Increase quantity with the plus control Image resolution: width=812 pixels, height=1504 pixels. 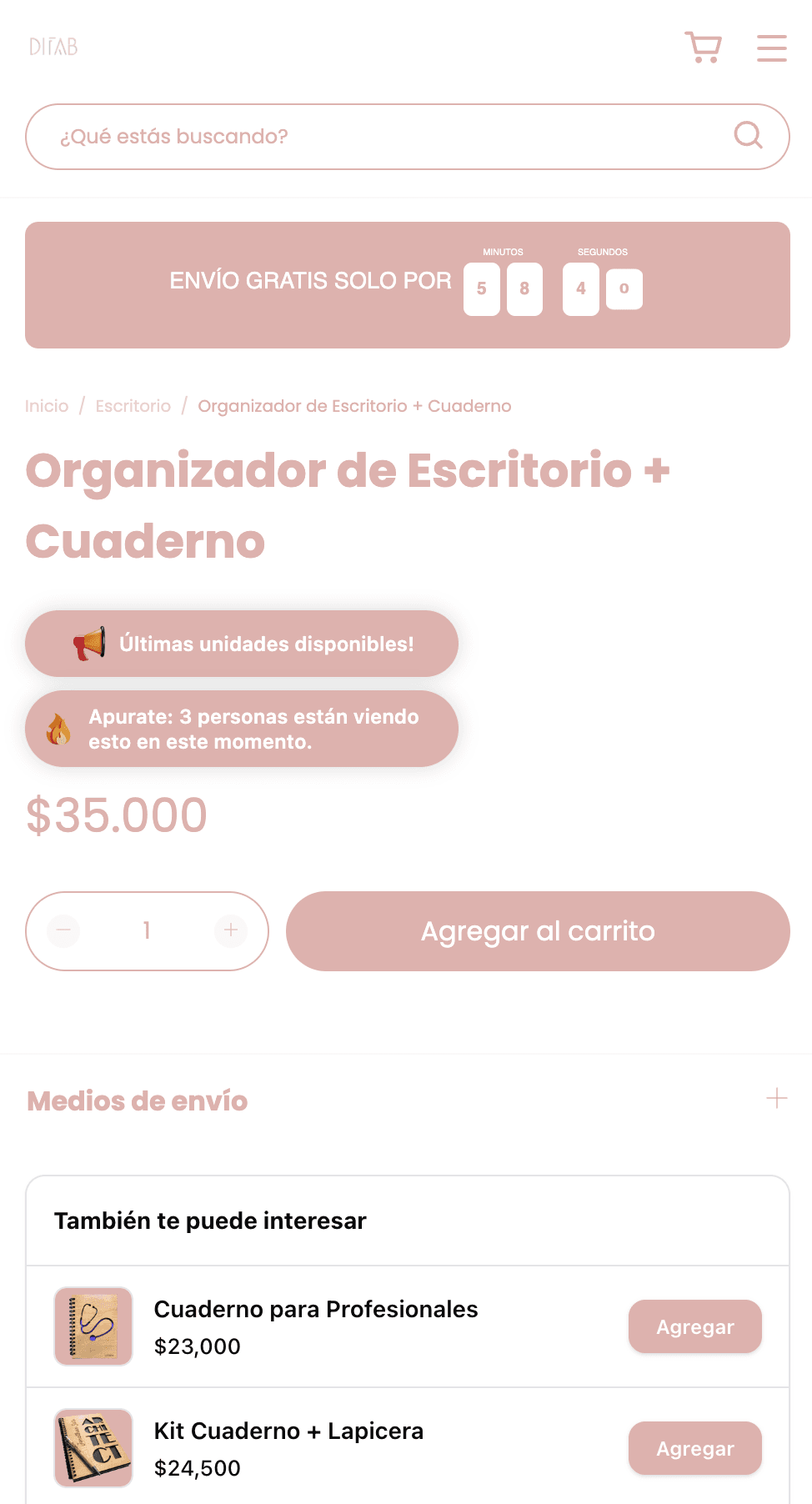click(x=231, y=931)
